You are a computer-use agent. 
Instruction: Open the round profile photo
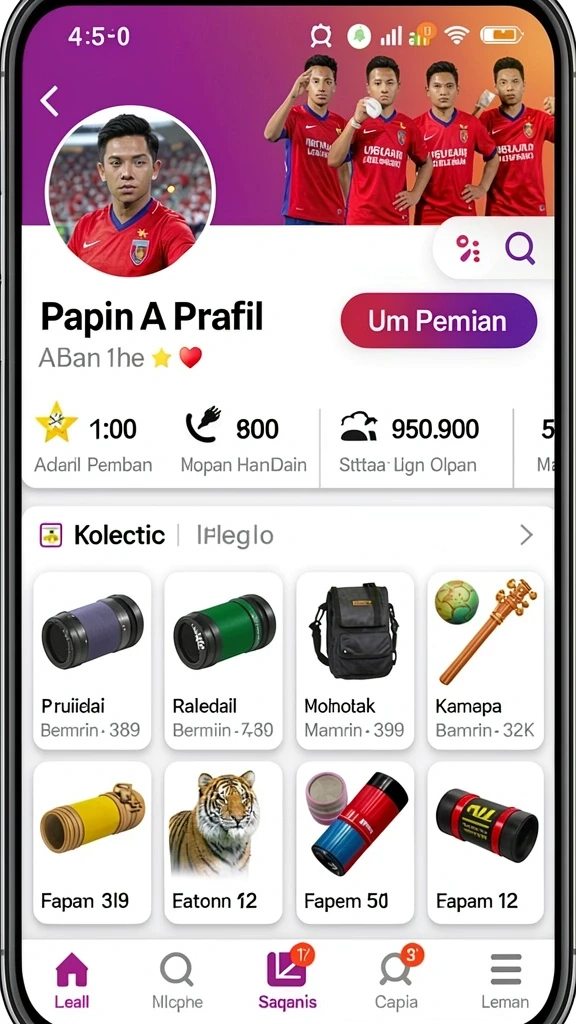tap(130, 193)
